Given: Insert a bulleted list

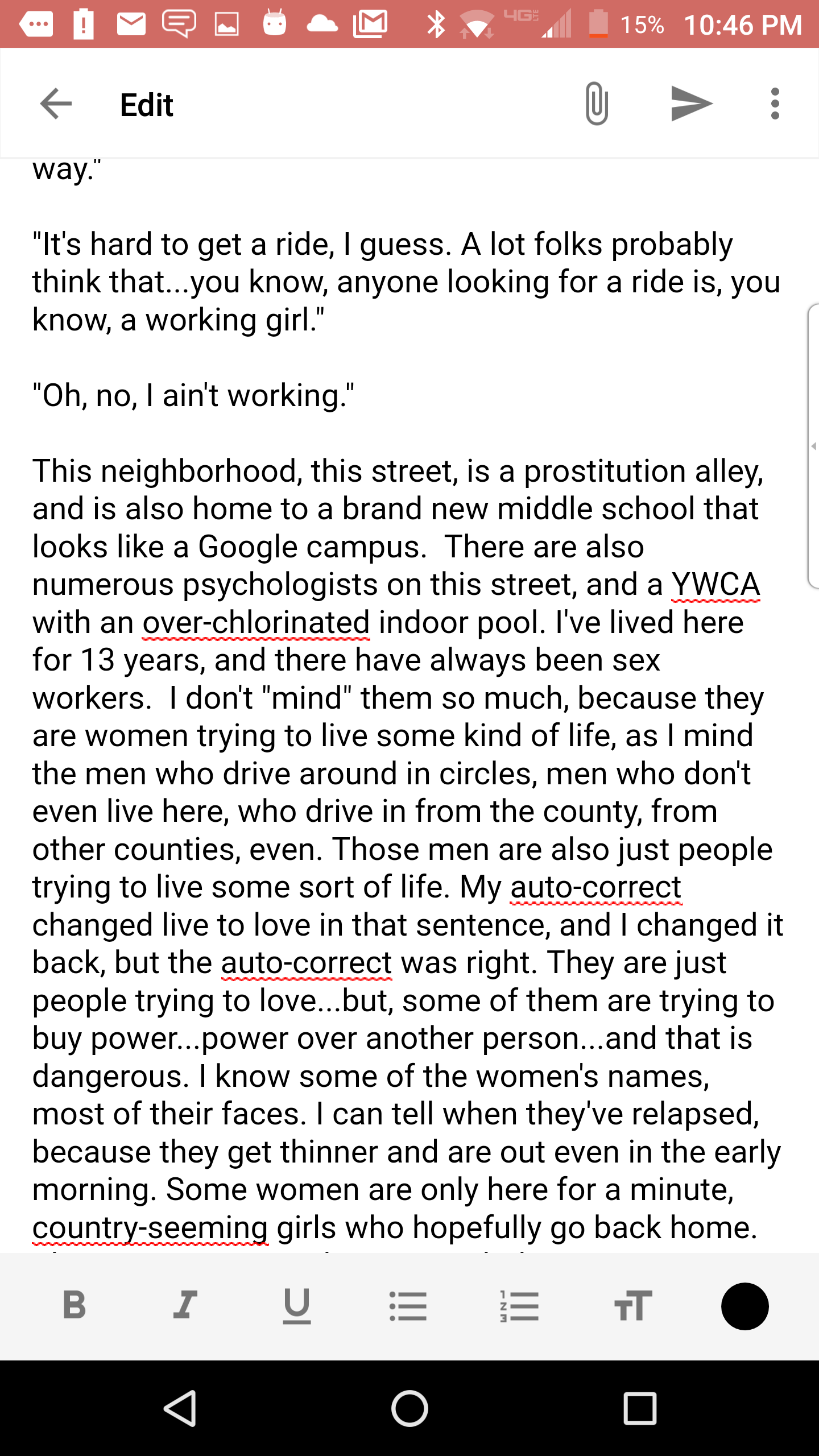Looking at the screenshot, I should (408, 1305).
